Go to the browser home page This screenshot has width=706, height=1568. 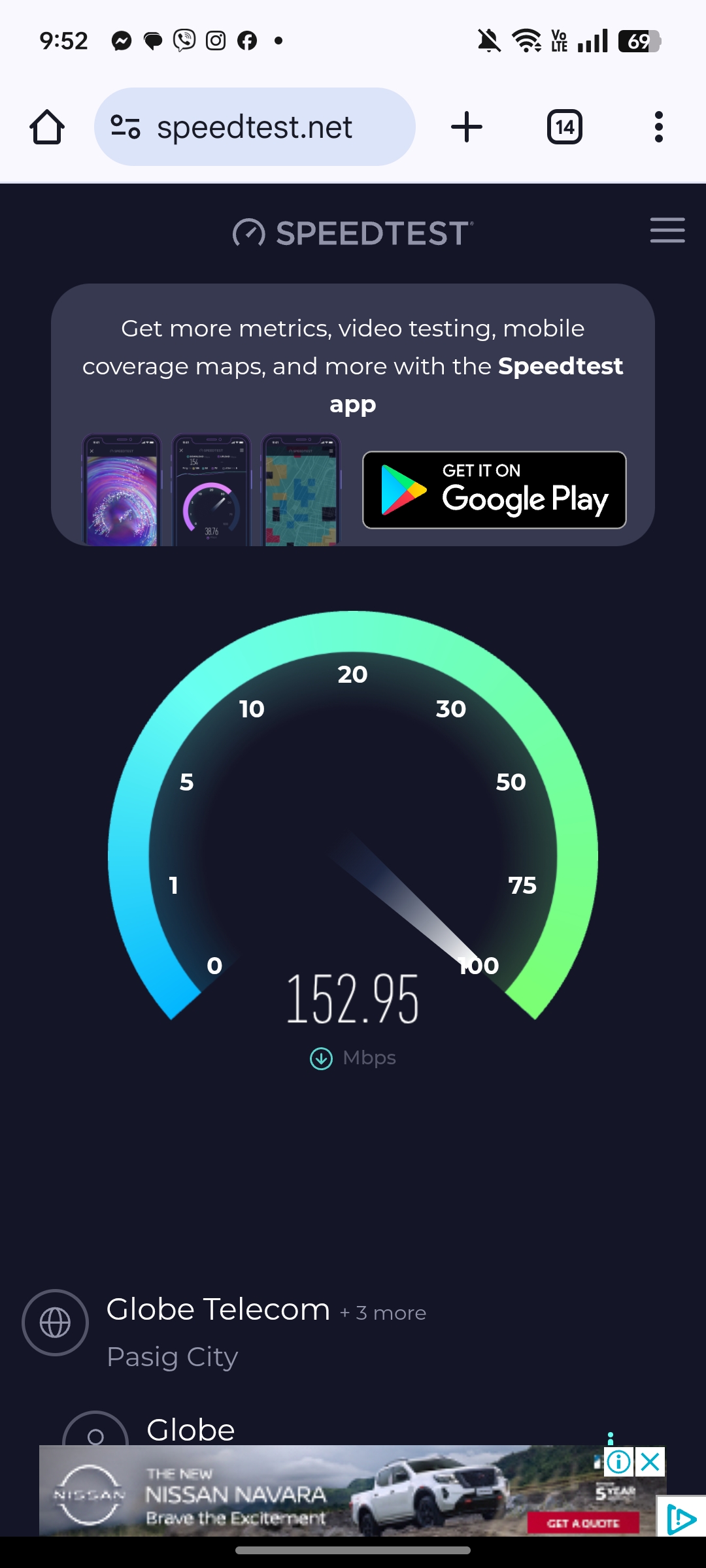point(47,127)
